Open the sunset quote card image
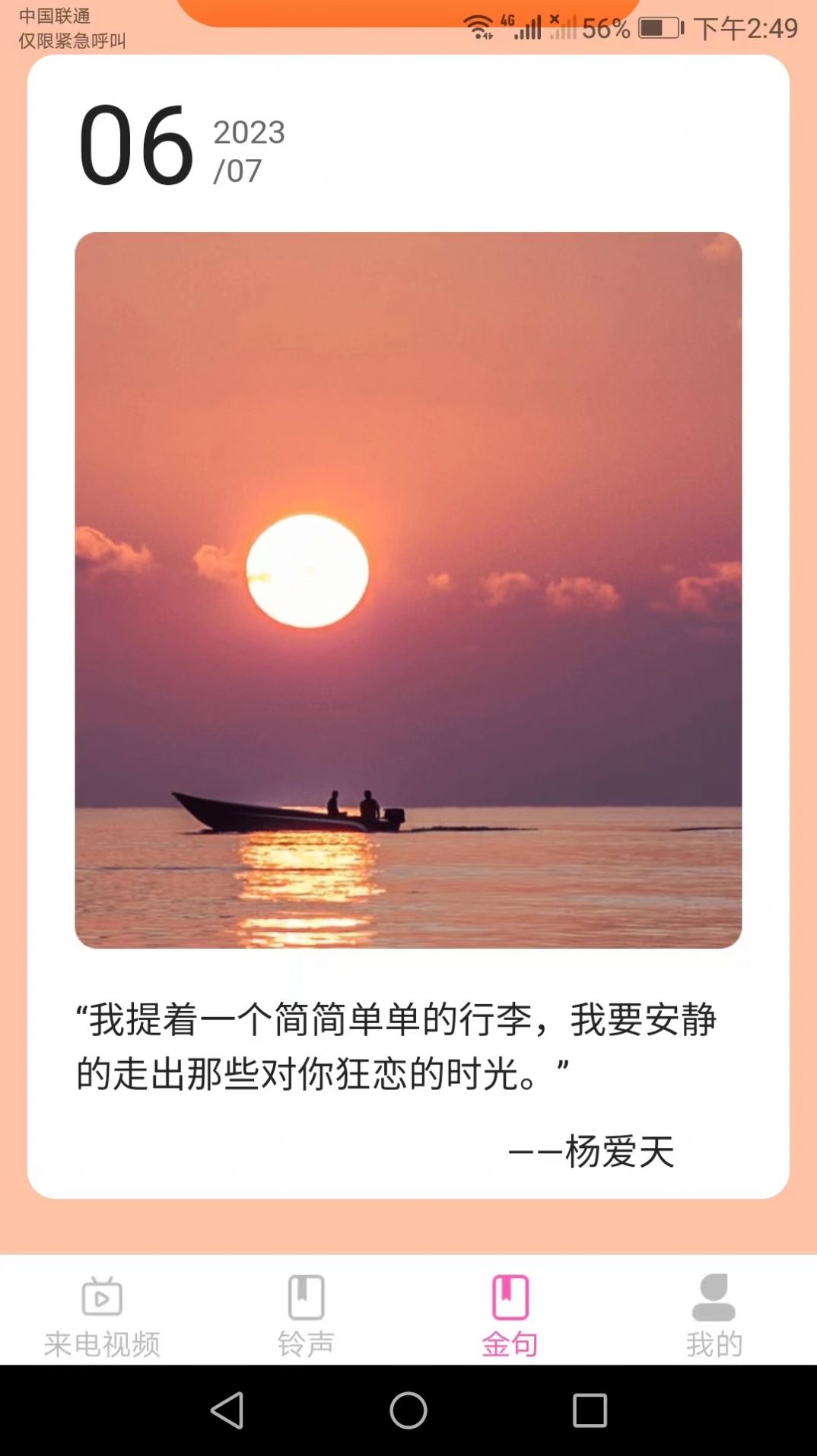This screenshot has height=1456, width=817. point(408,590)
